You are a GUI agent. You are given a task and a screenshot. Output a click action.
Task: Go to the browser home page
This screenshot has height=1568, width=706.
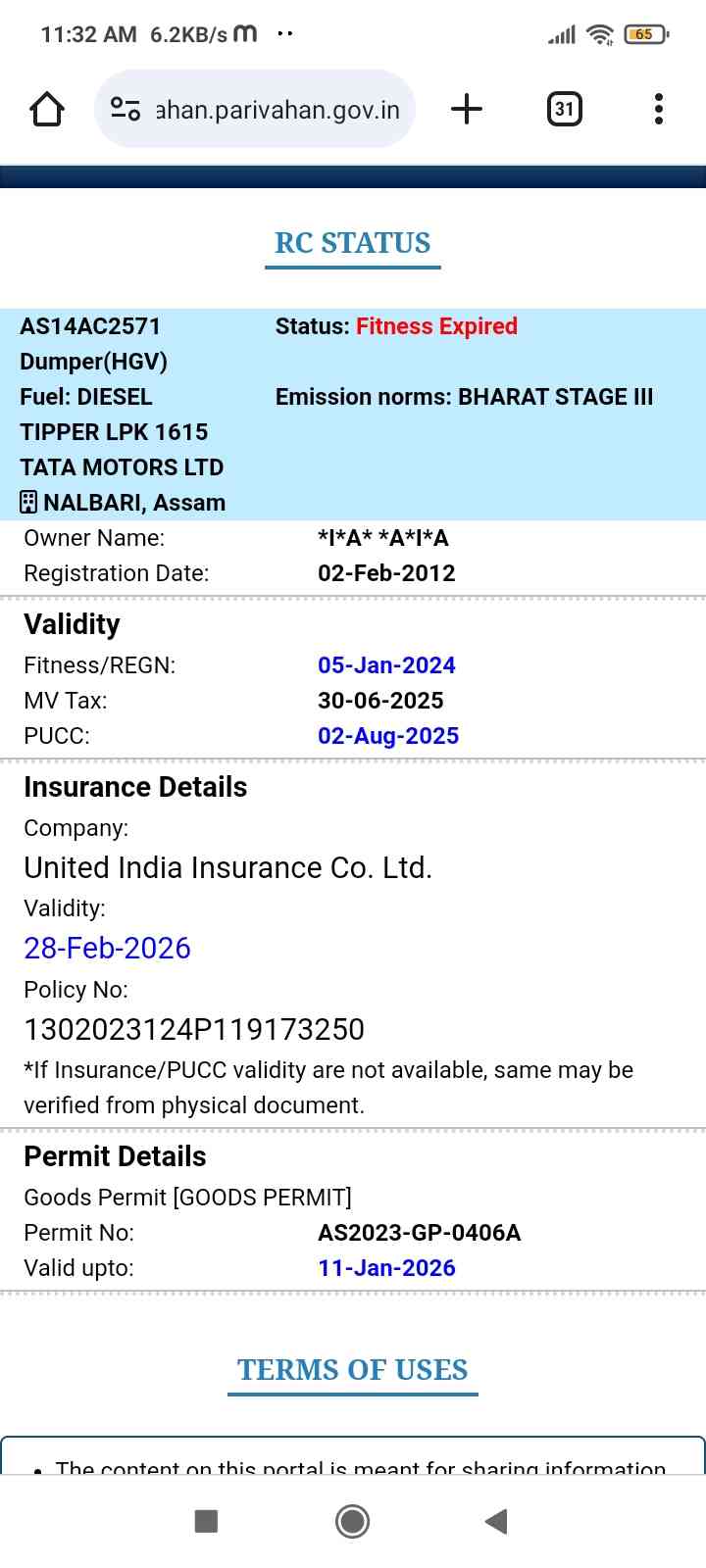(x=47, y=109)
